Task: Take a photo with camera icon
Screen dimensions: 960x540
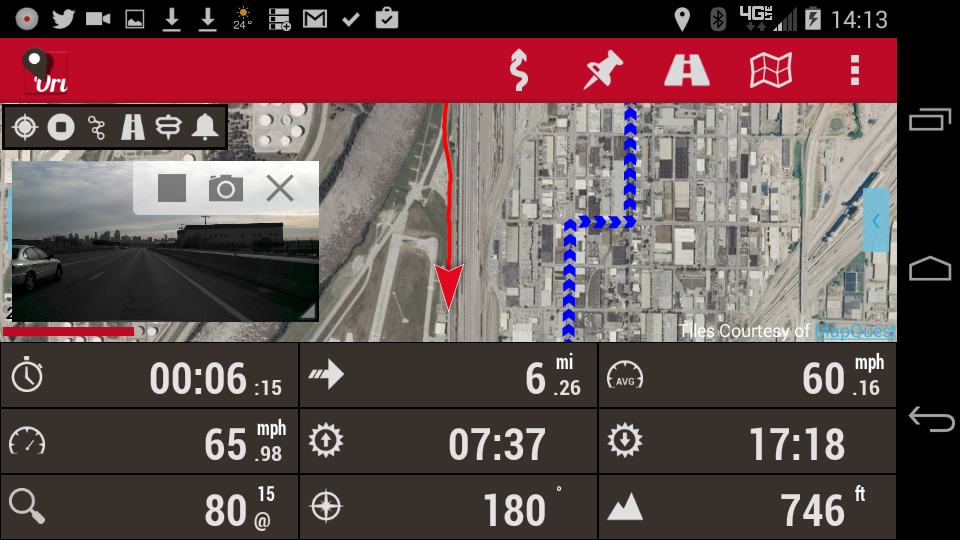Action: tap(226, 187)
